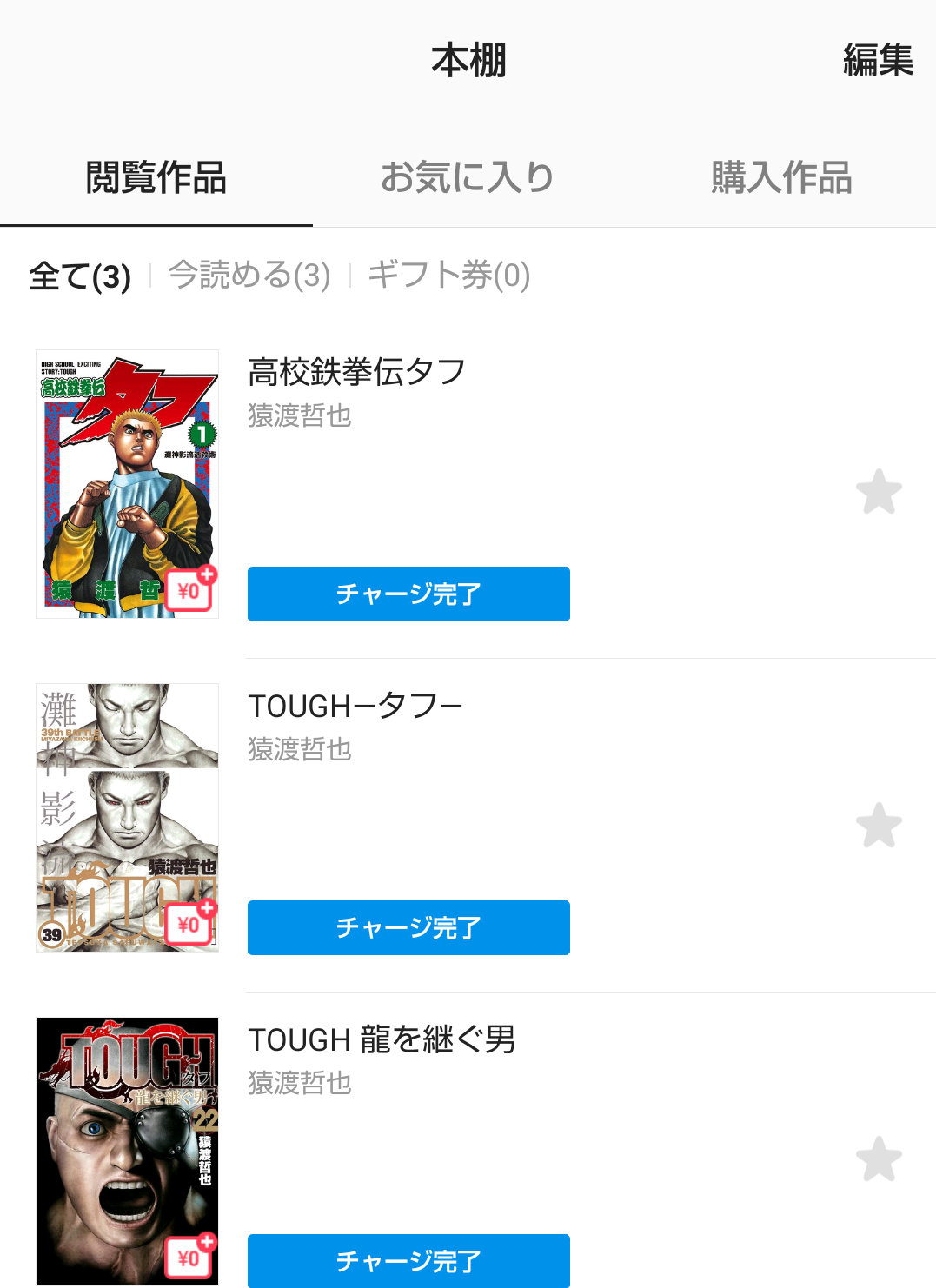
Task: Open TOUGH 龍を継ぐ男 cover thumbnail
Action: (x=127, y=1151)
